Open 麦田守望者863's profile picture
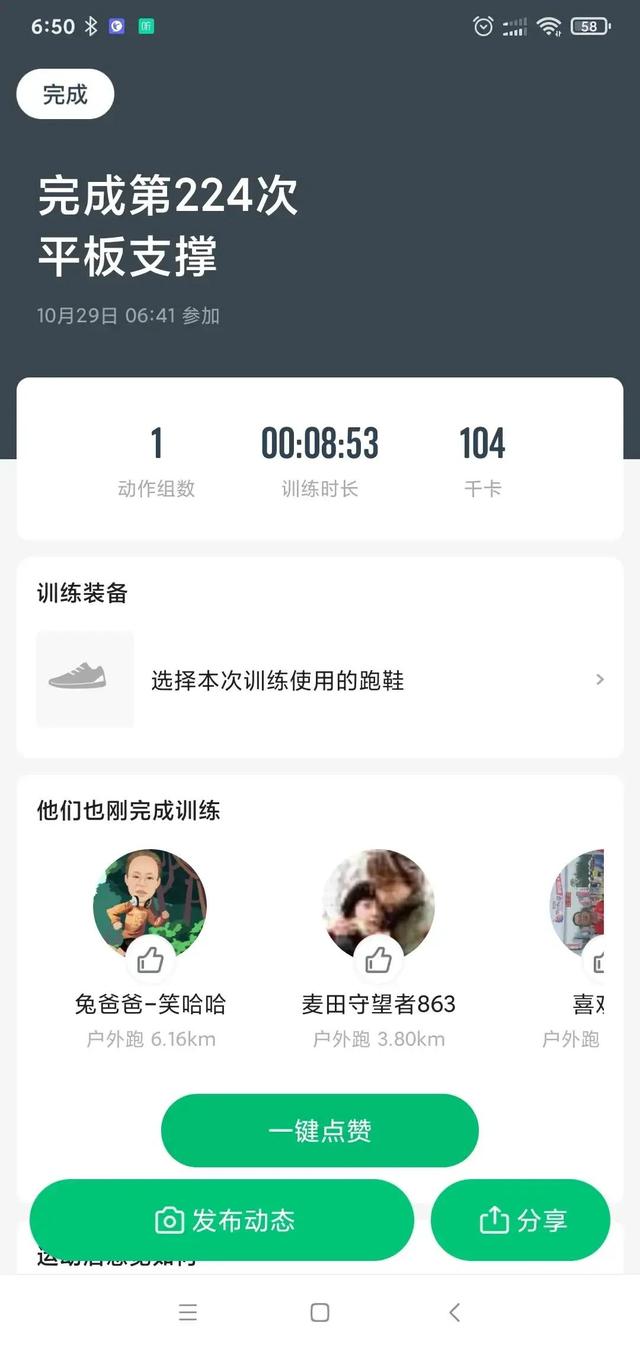 point(378,898)
